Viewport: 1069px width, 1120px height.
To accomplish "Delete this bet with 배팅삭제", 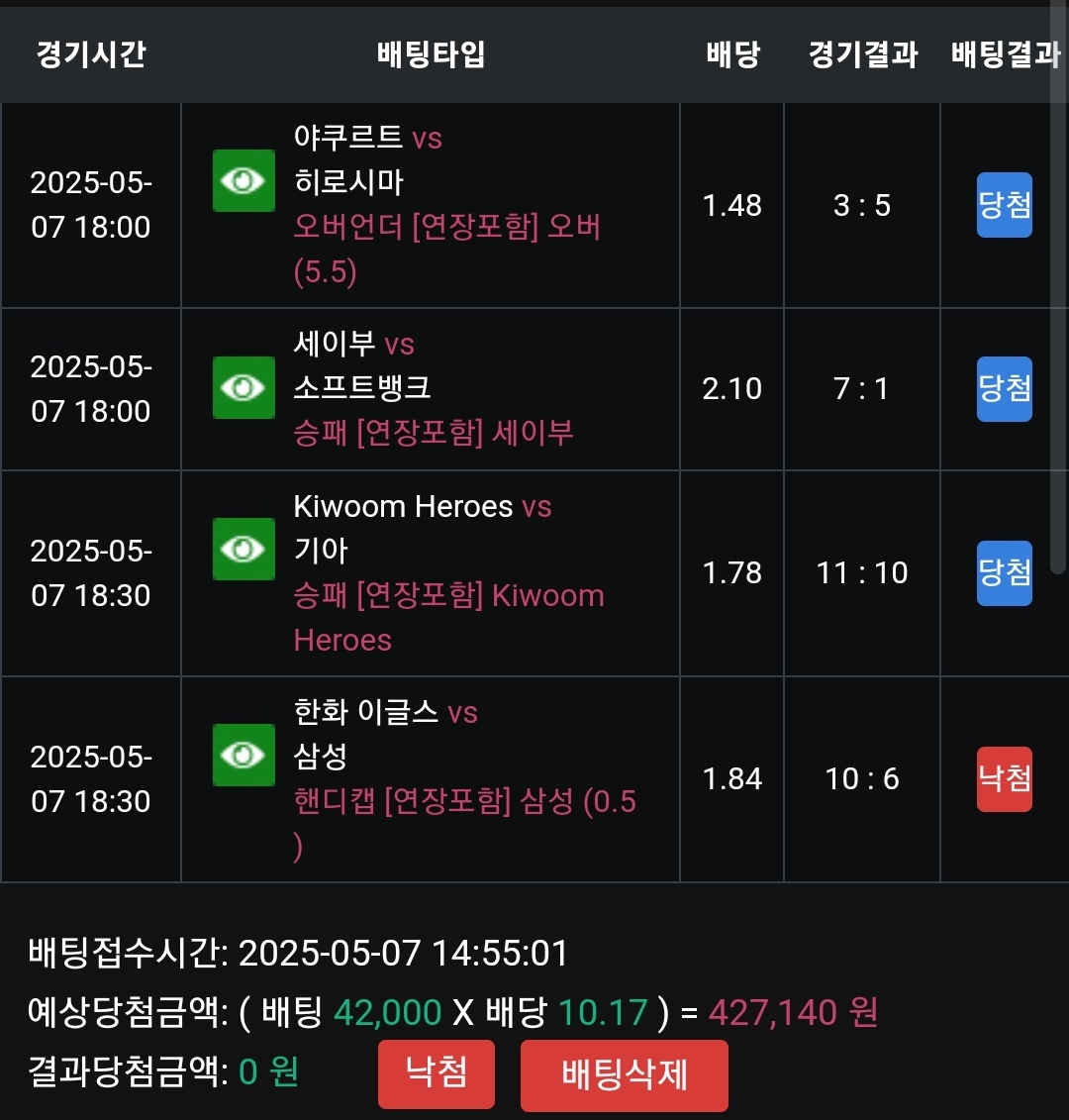I will pos(624,1074).
